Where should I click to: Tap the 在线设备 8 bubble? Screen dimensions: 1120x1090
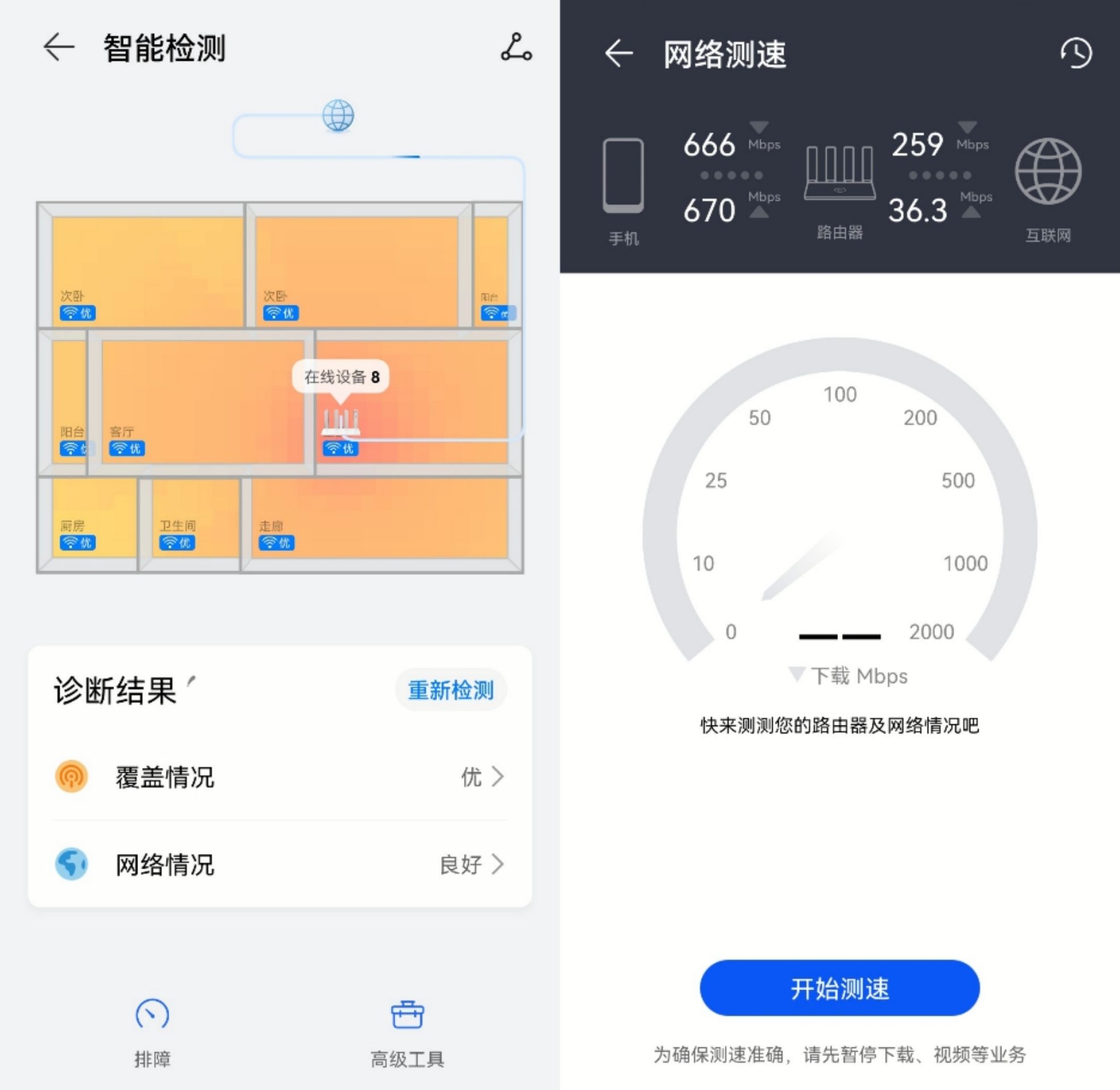(x=341, y=377)
